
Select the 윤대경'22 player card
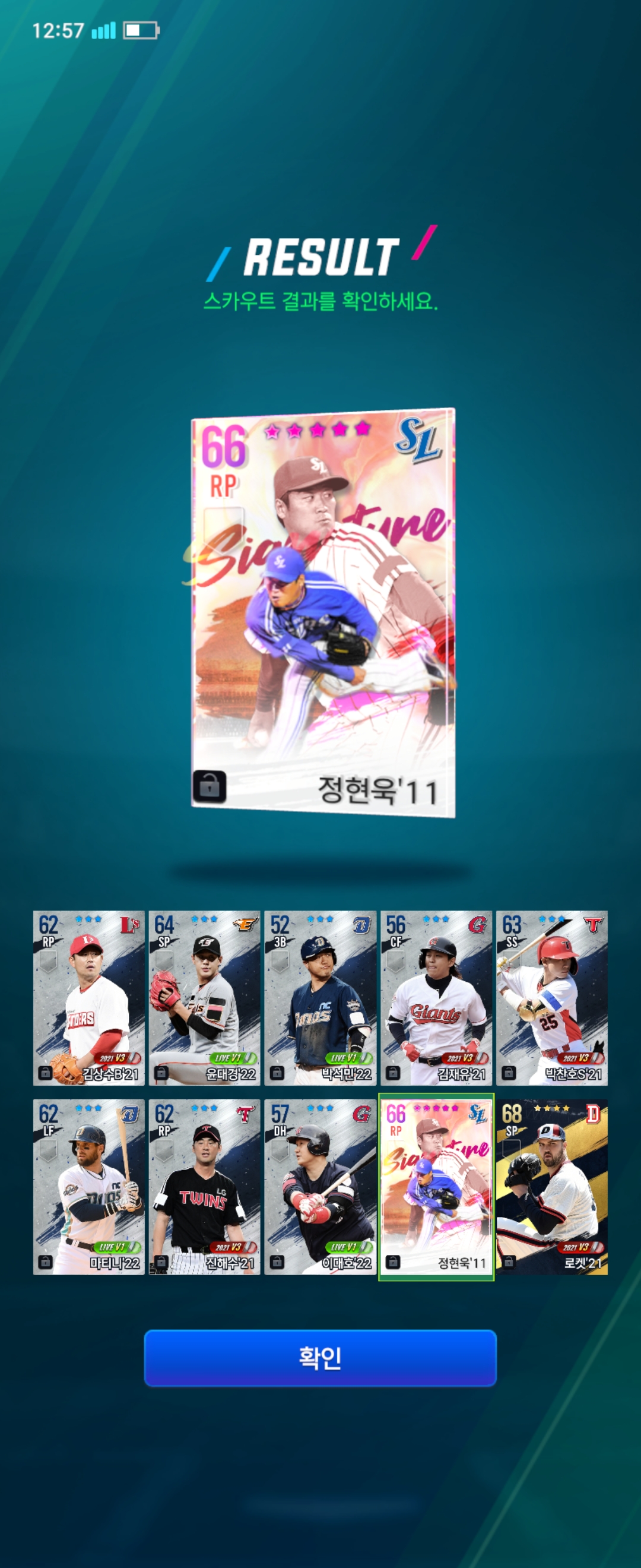[x=204, y=998]
